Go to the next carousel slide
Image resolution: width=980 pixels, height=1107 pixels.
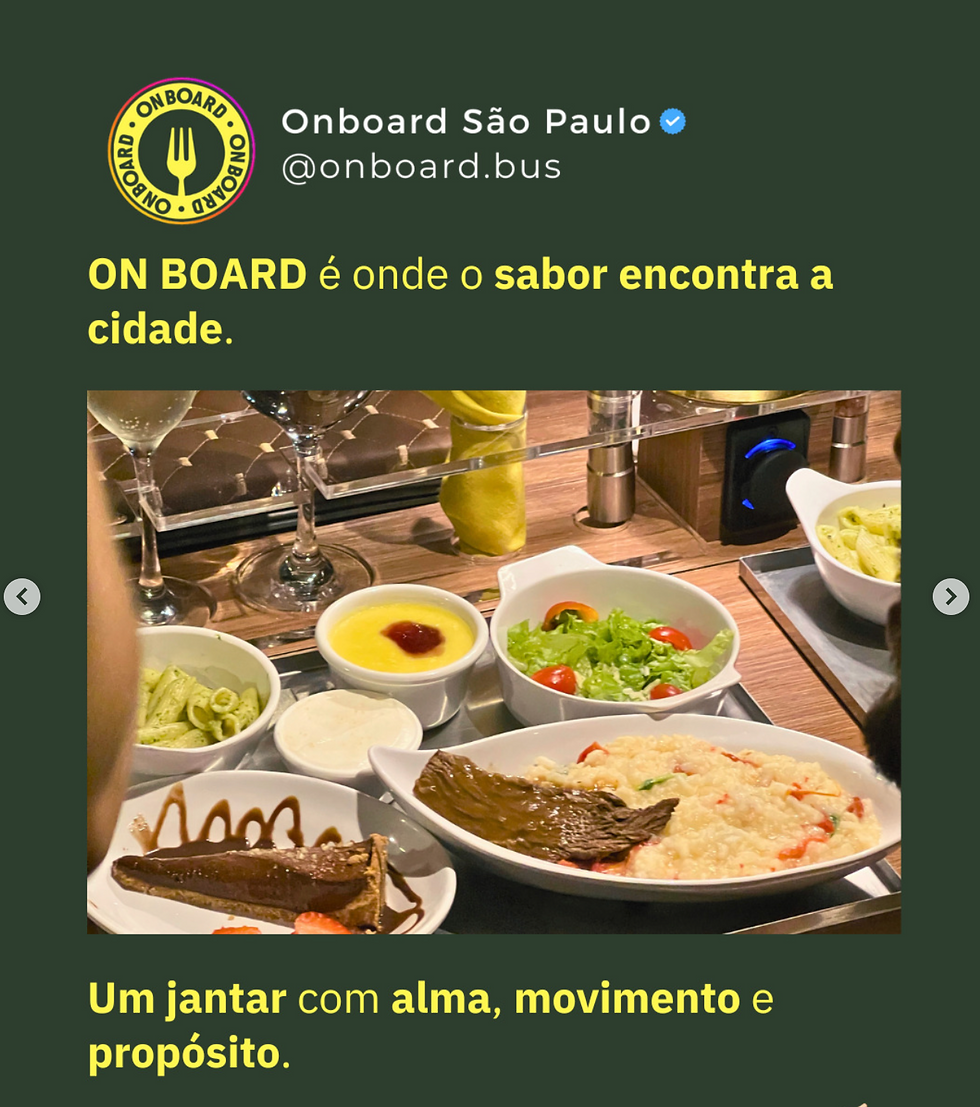click(950, 597)
